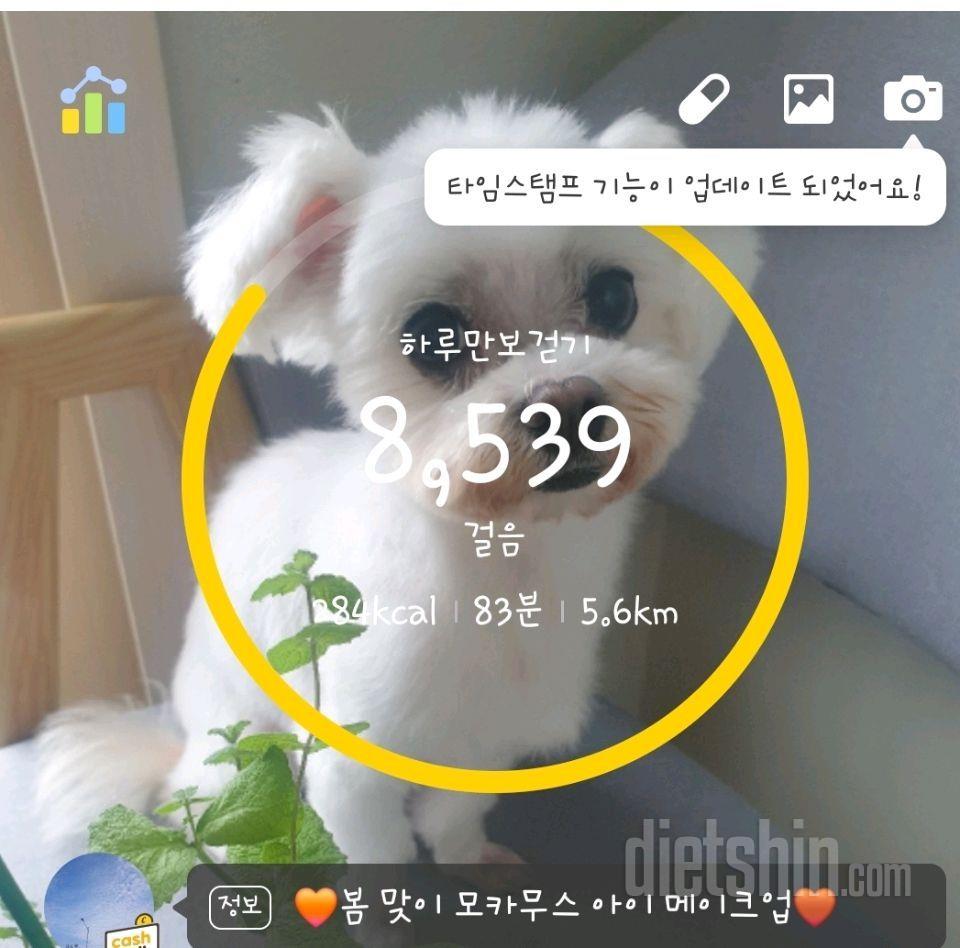Open the pill supplement icon
The image size is (960, 948).
704,100
